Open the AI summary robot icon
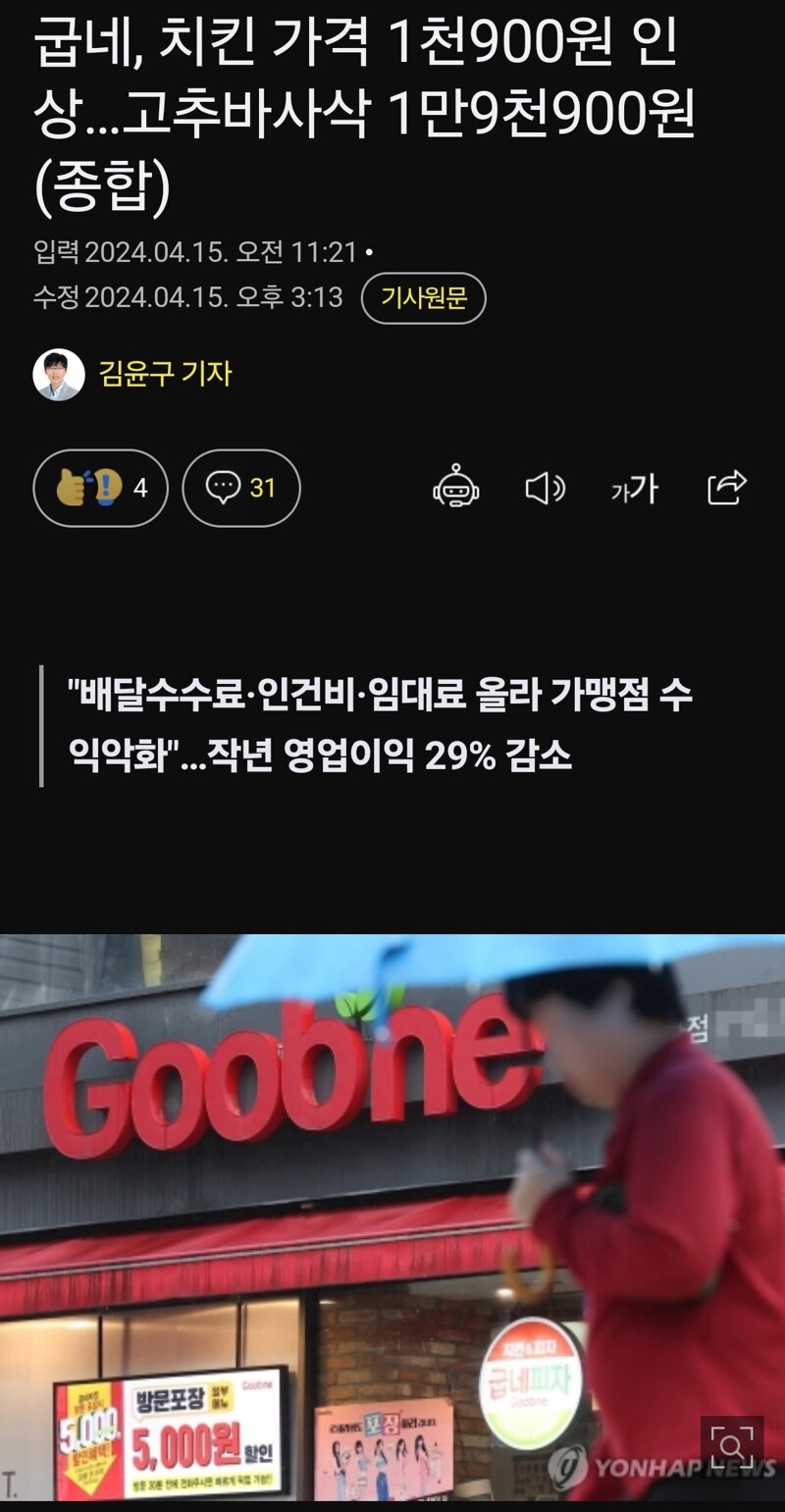The image size is (785, 1512). coord(456,488)
